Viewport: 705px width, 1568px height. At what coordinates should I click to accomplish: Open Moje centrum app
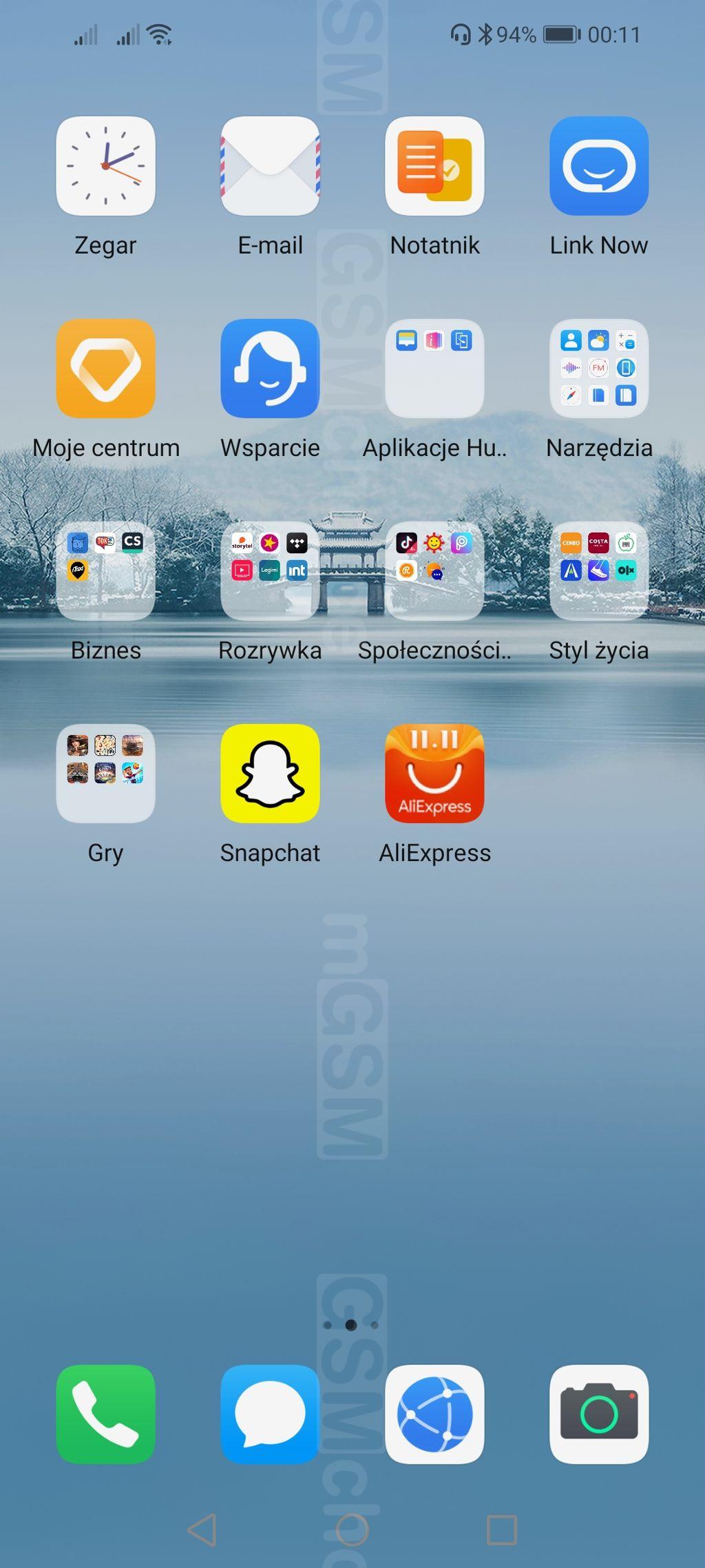[105, 369]
